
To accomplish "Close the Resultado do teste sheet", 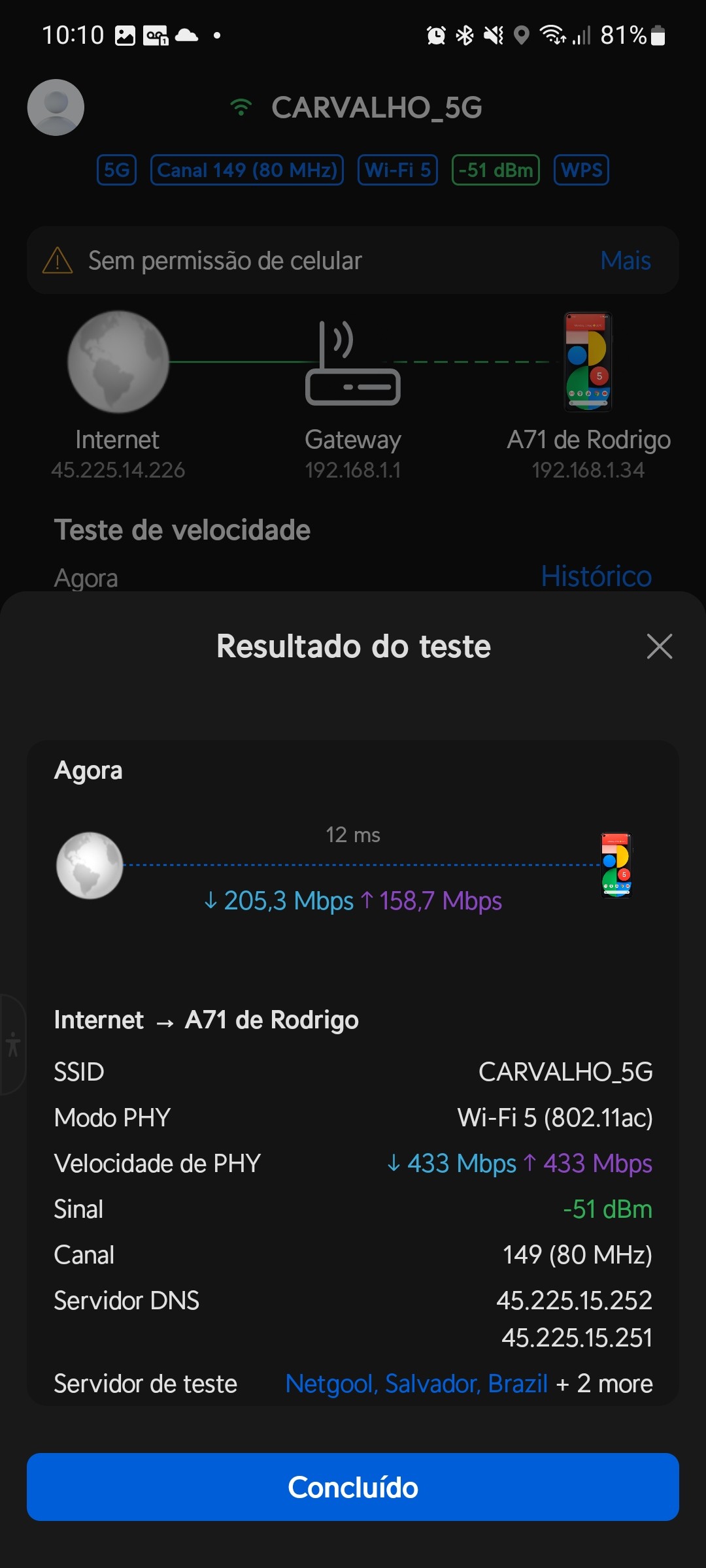I will point(659,646).
